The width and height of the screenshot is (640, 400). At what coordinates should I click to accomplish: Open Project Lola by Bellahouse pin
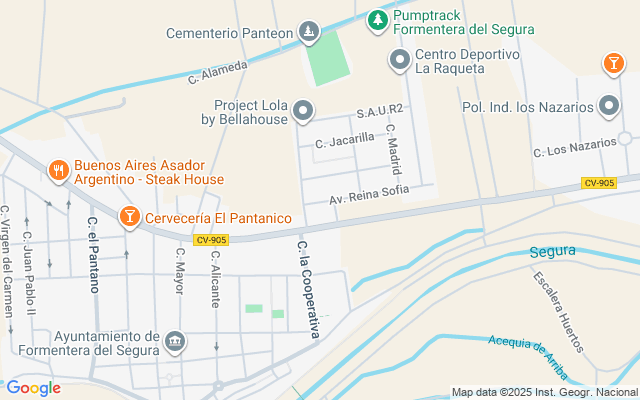point(304,111)
